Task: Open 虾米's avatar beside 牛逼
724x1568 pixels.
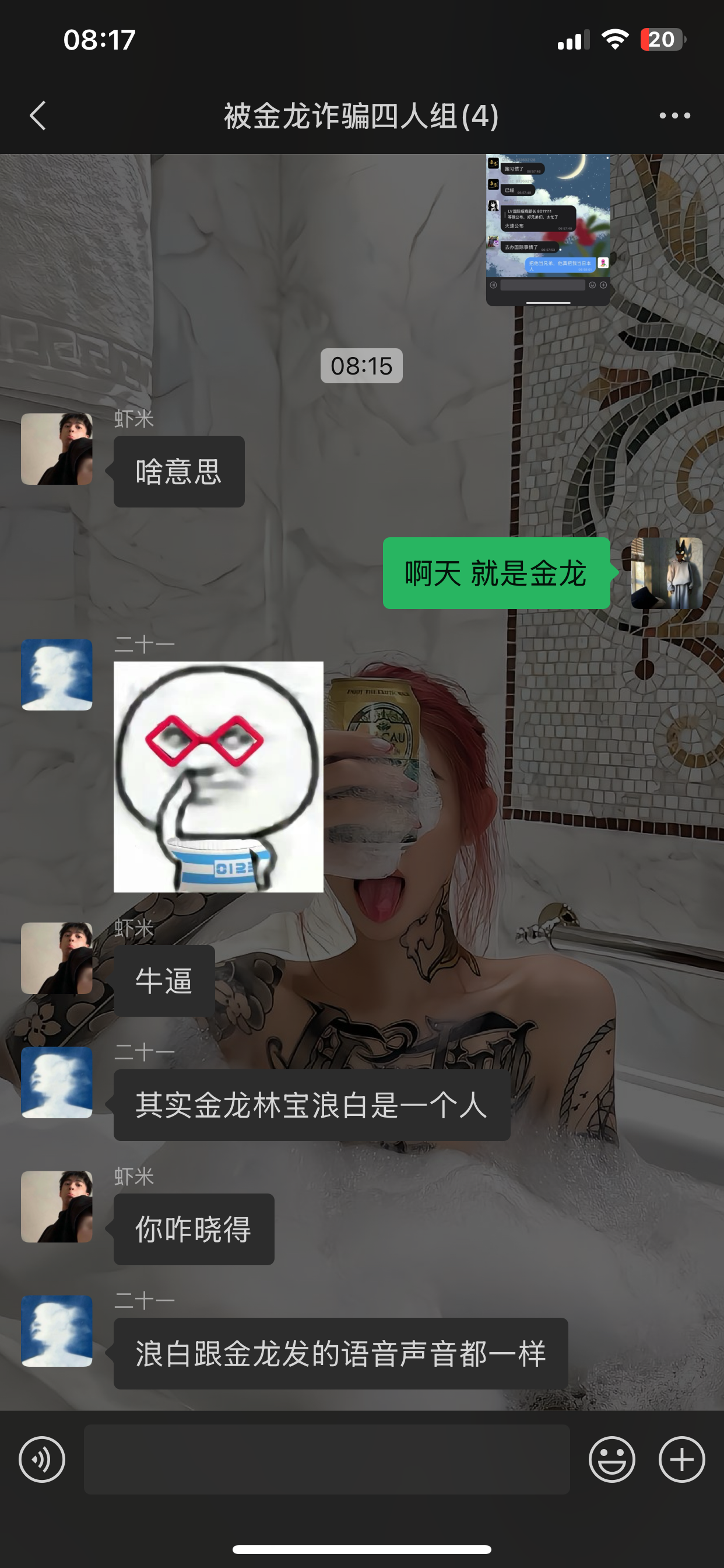Action: tap(57, 958)
